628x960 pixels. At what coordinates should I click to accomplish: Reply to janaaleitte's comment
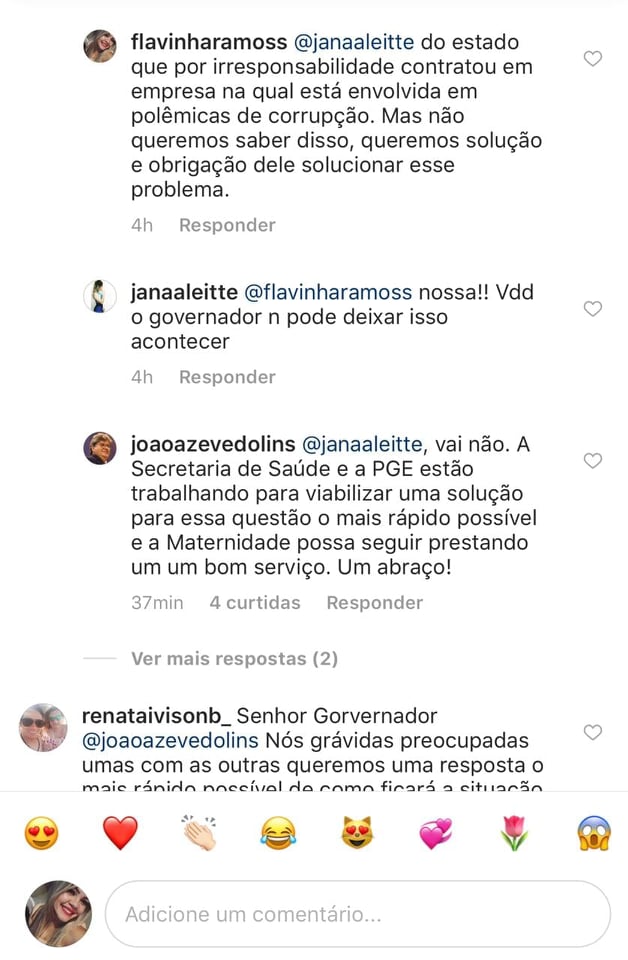(x=226, y=377)
